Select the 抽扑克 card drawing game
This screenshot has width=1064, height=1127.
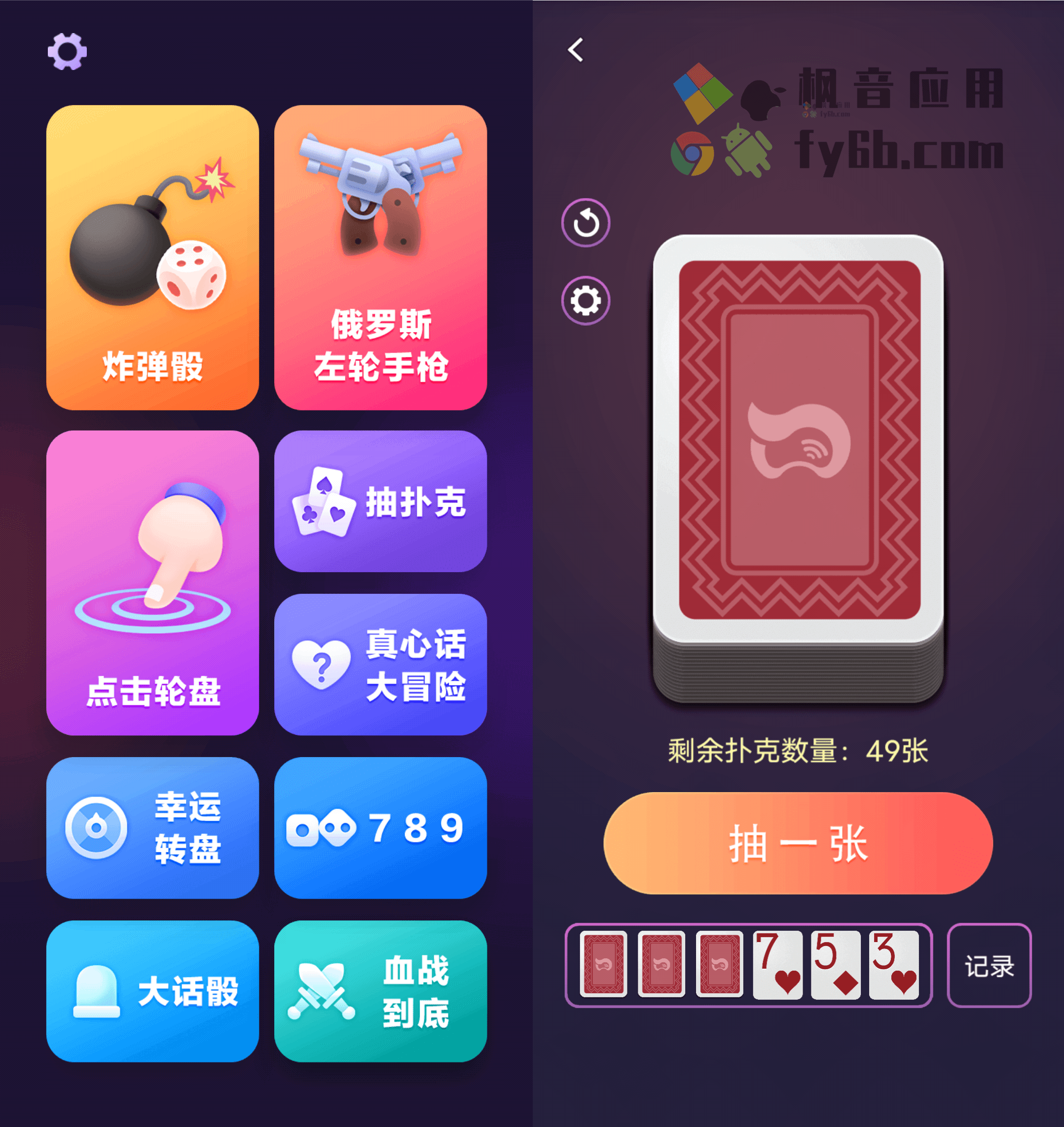[x=381, y=501]
